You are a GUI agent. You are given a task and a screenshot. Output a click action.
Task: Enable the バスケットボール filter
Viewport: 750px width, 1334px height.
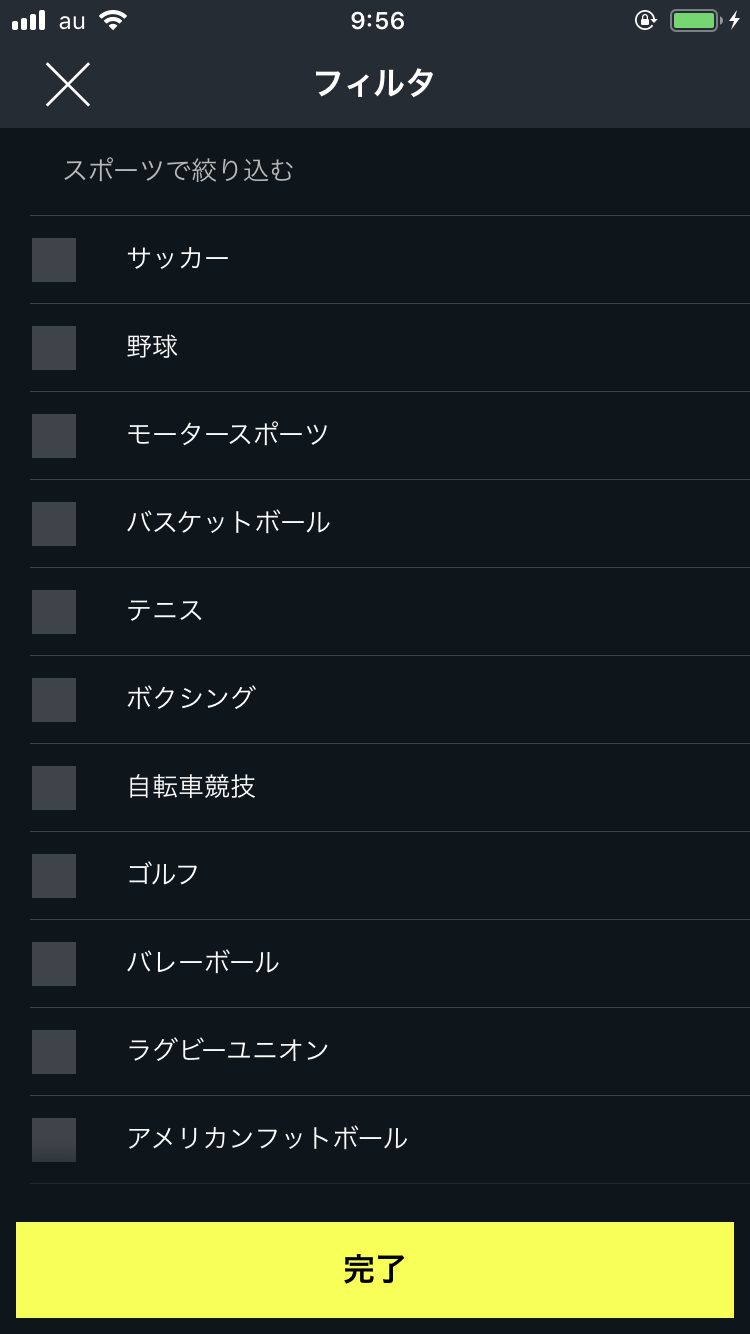pos(54,524)
